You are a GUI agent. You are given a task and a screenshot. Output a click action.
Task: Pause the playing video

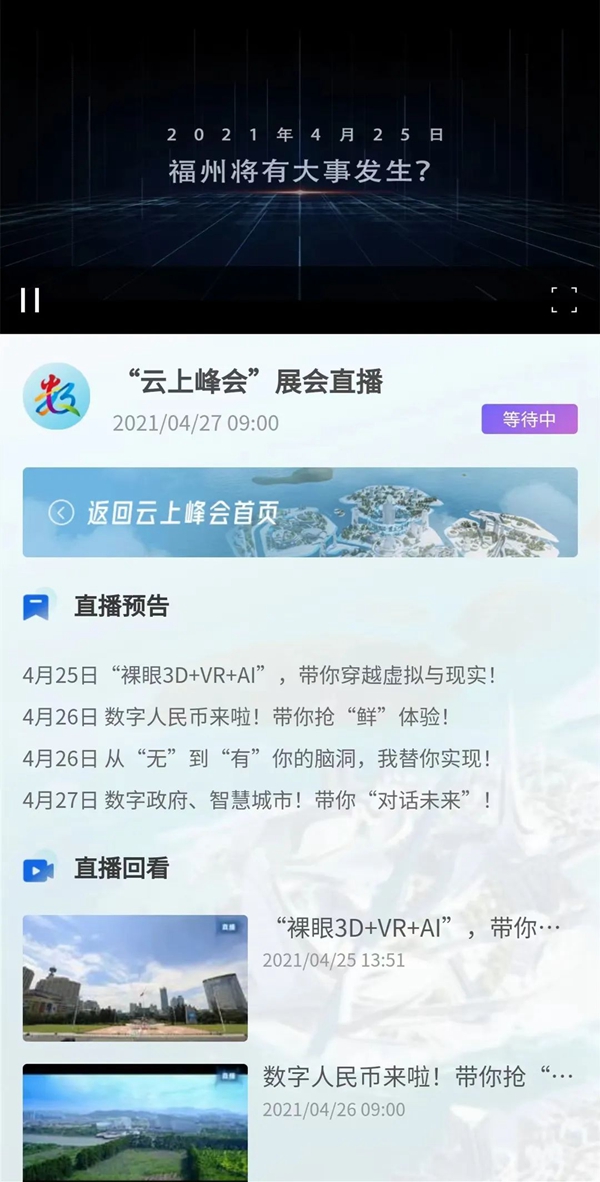[31, 300]
